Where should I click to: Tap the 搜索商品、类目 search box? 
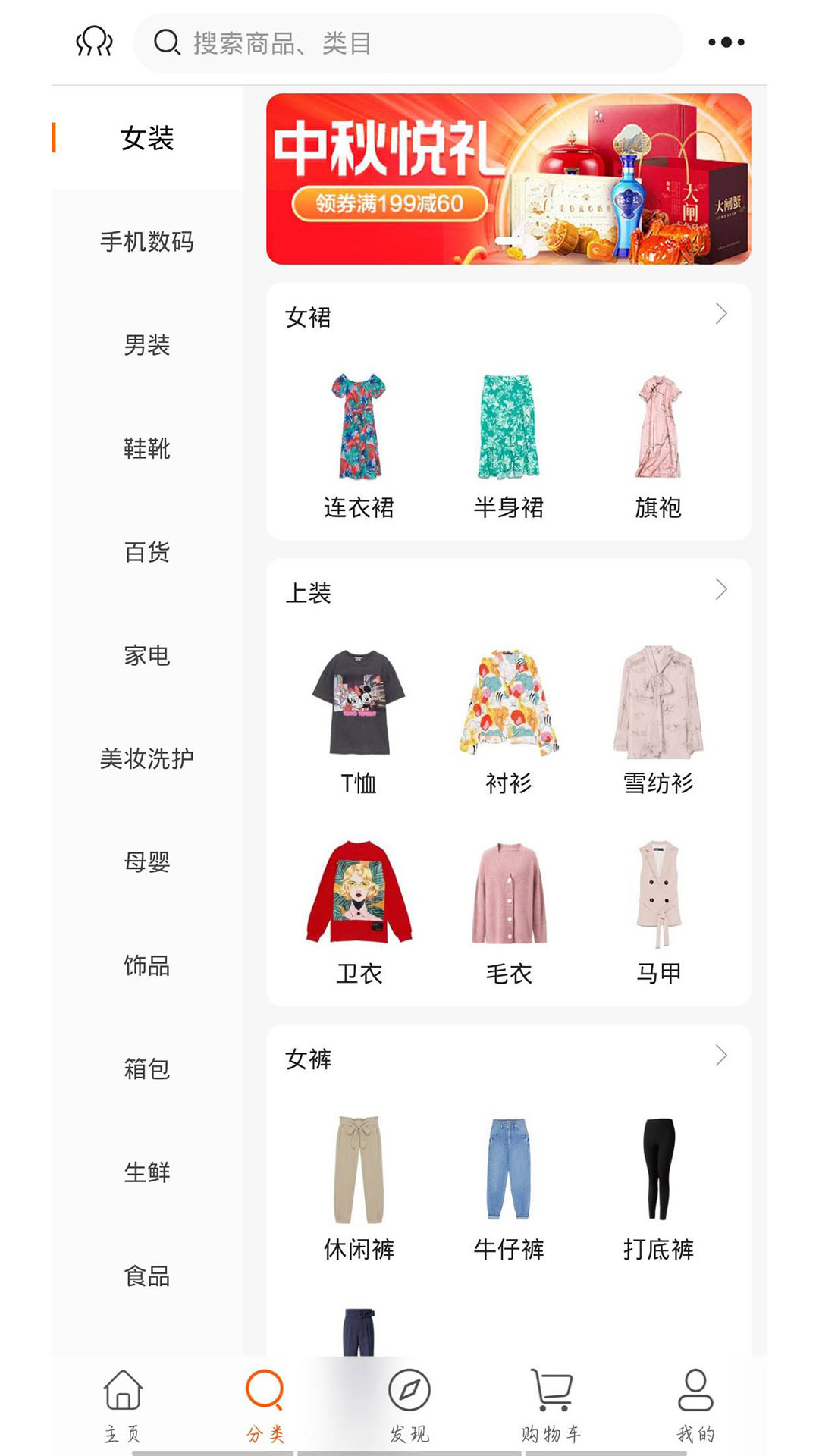coord(408,43)
